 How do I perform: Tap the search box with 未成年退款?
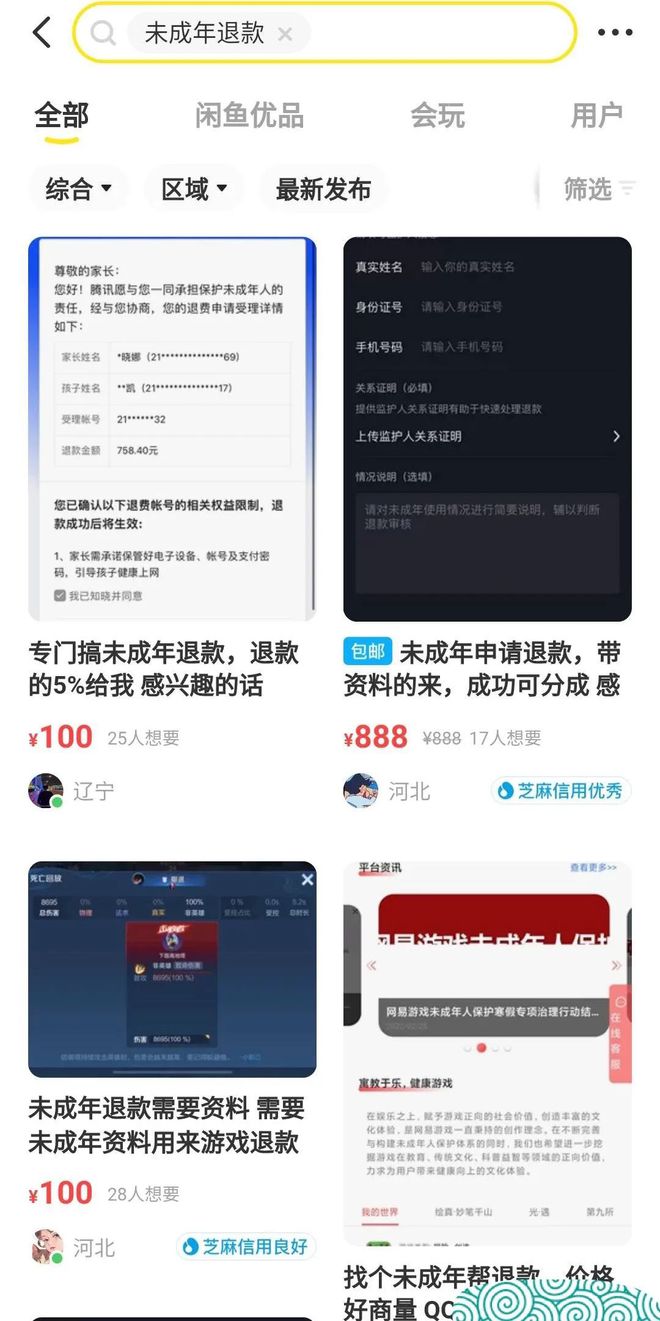[x=430, y=33]
